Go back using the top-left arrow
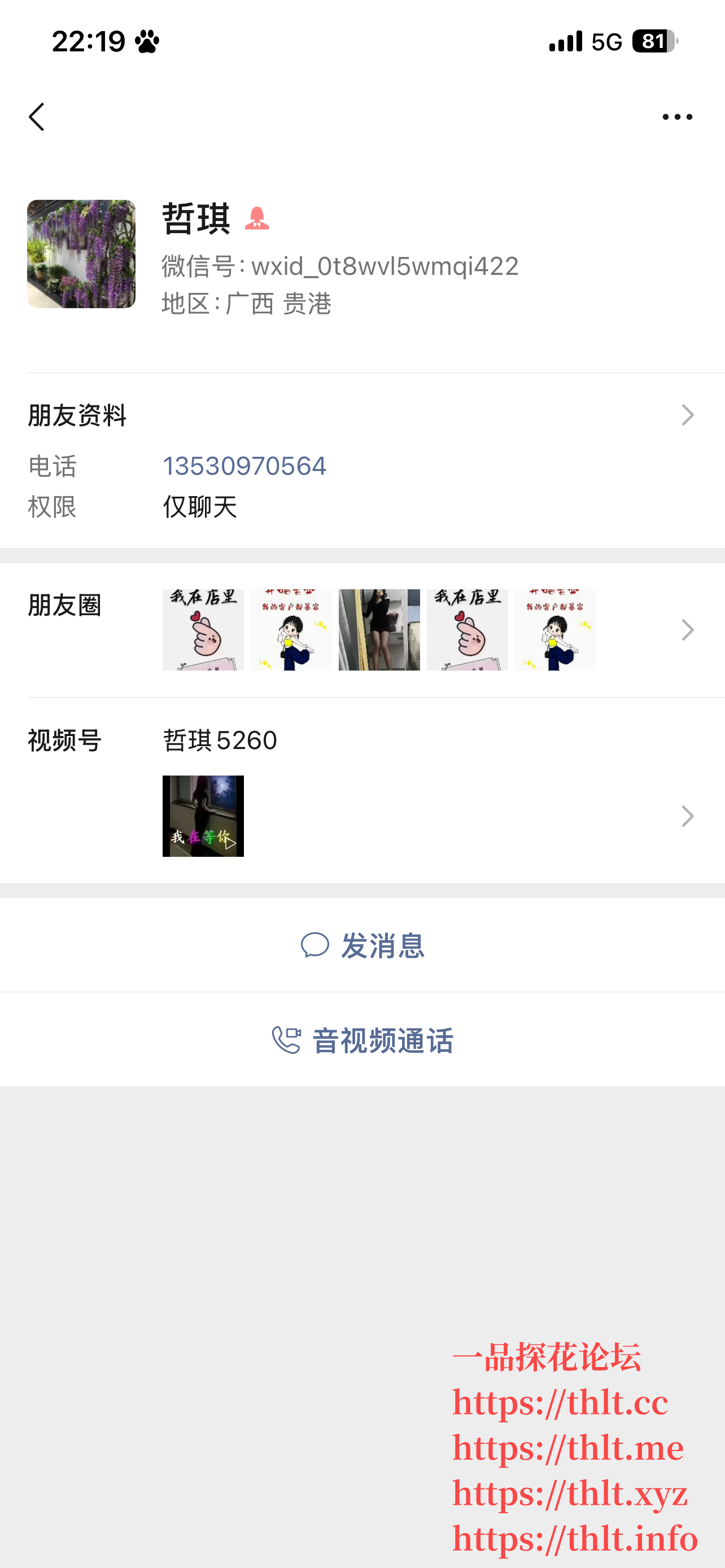Viewport: 725px width, 1568px height. (37, 117)
